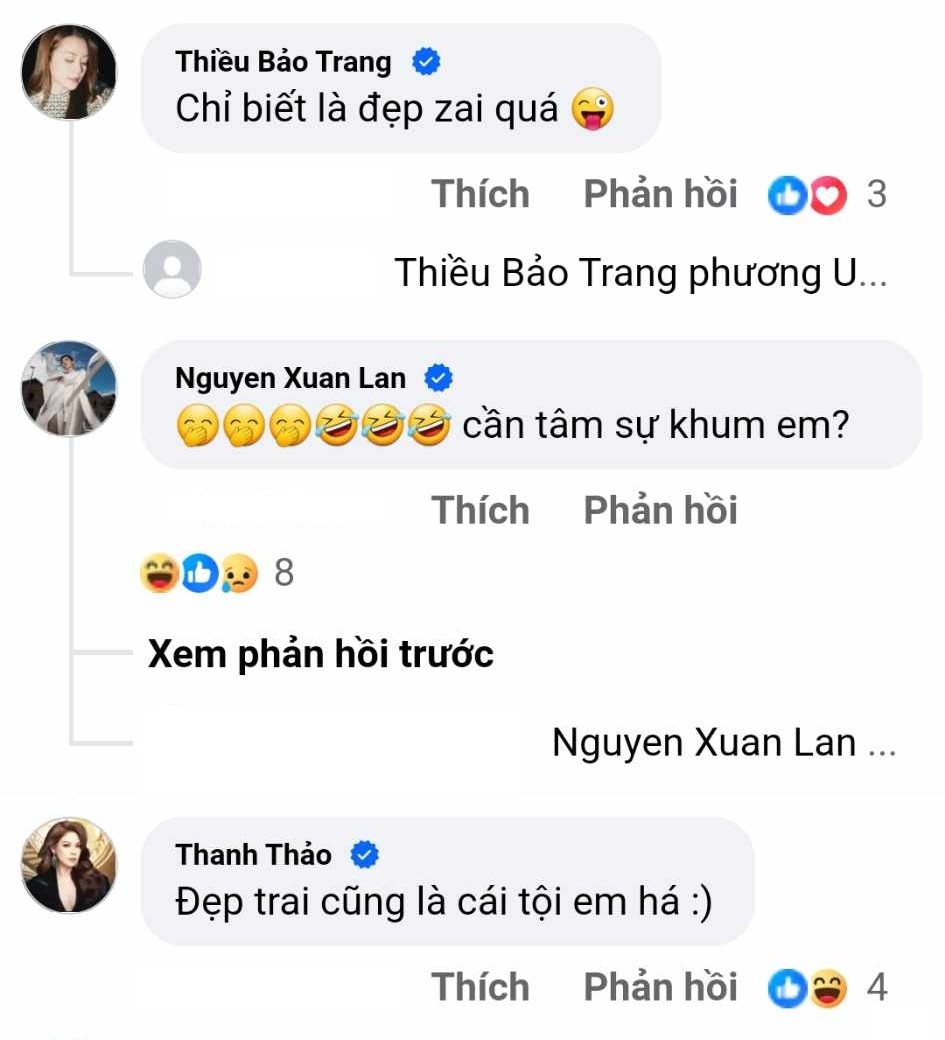Like Thiều Bảo Trang's comment

click(x=480, y=194)
